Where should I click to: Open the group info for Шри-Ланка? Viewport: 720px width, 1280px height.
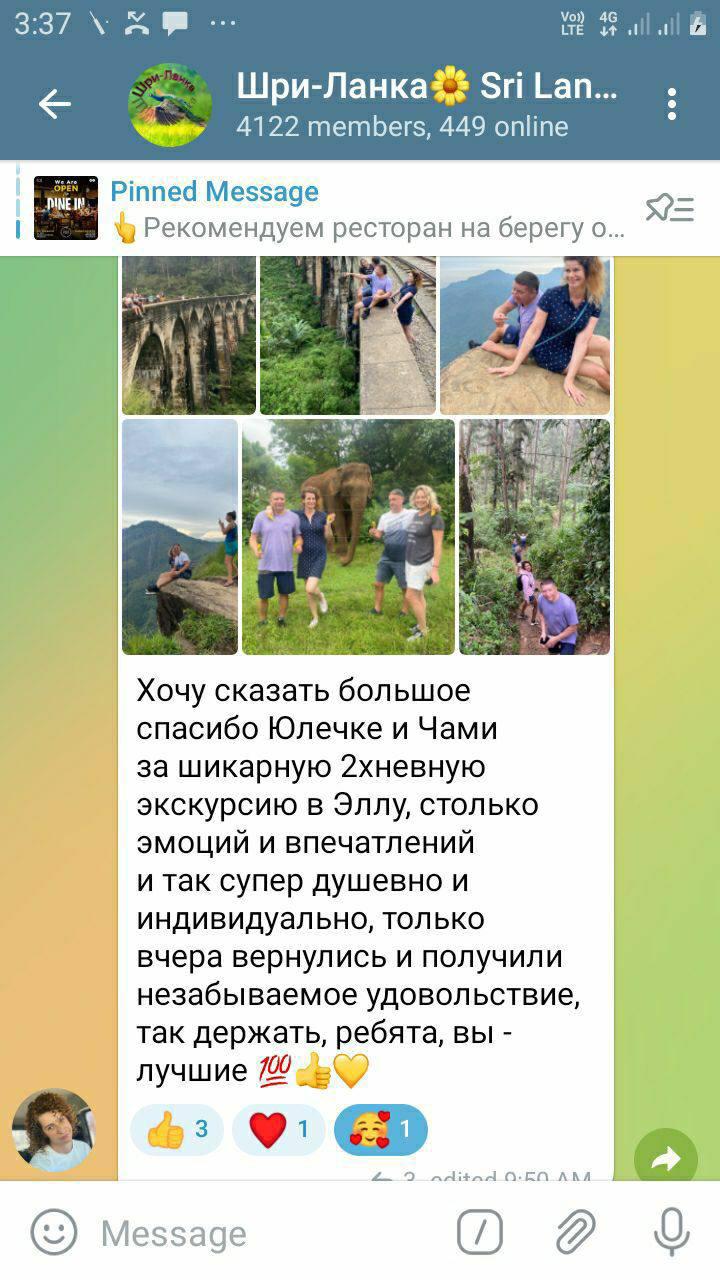(400, 104)
